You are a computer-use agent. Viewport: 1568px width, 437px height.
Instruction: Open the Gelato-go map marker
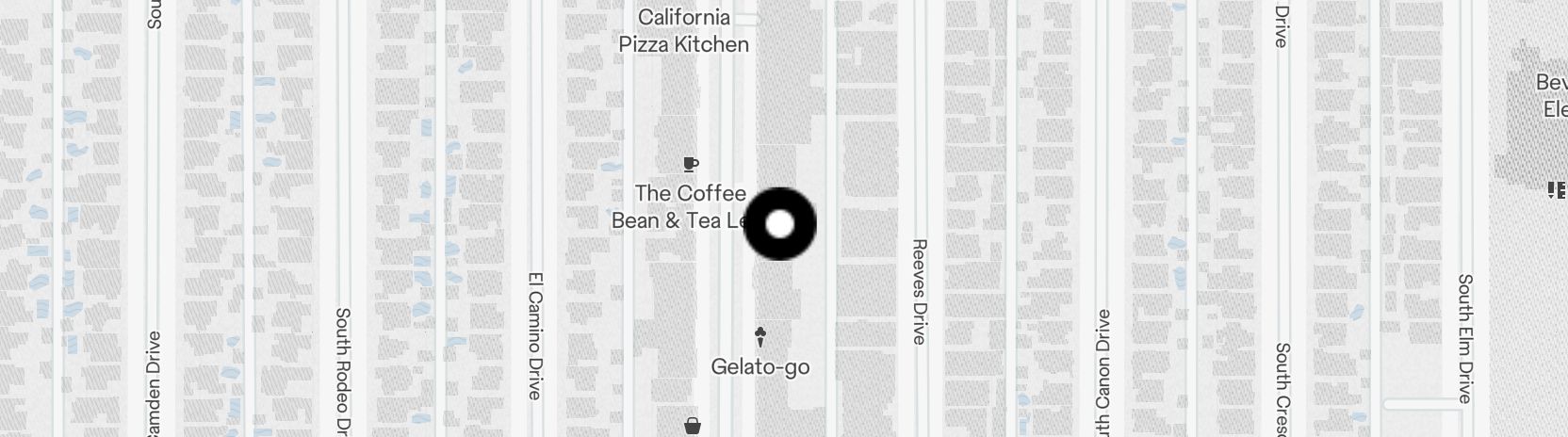[x=759, y=336]
